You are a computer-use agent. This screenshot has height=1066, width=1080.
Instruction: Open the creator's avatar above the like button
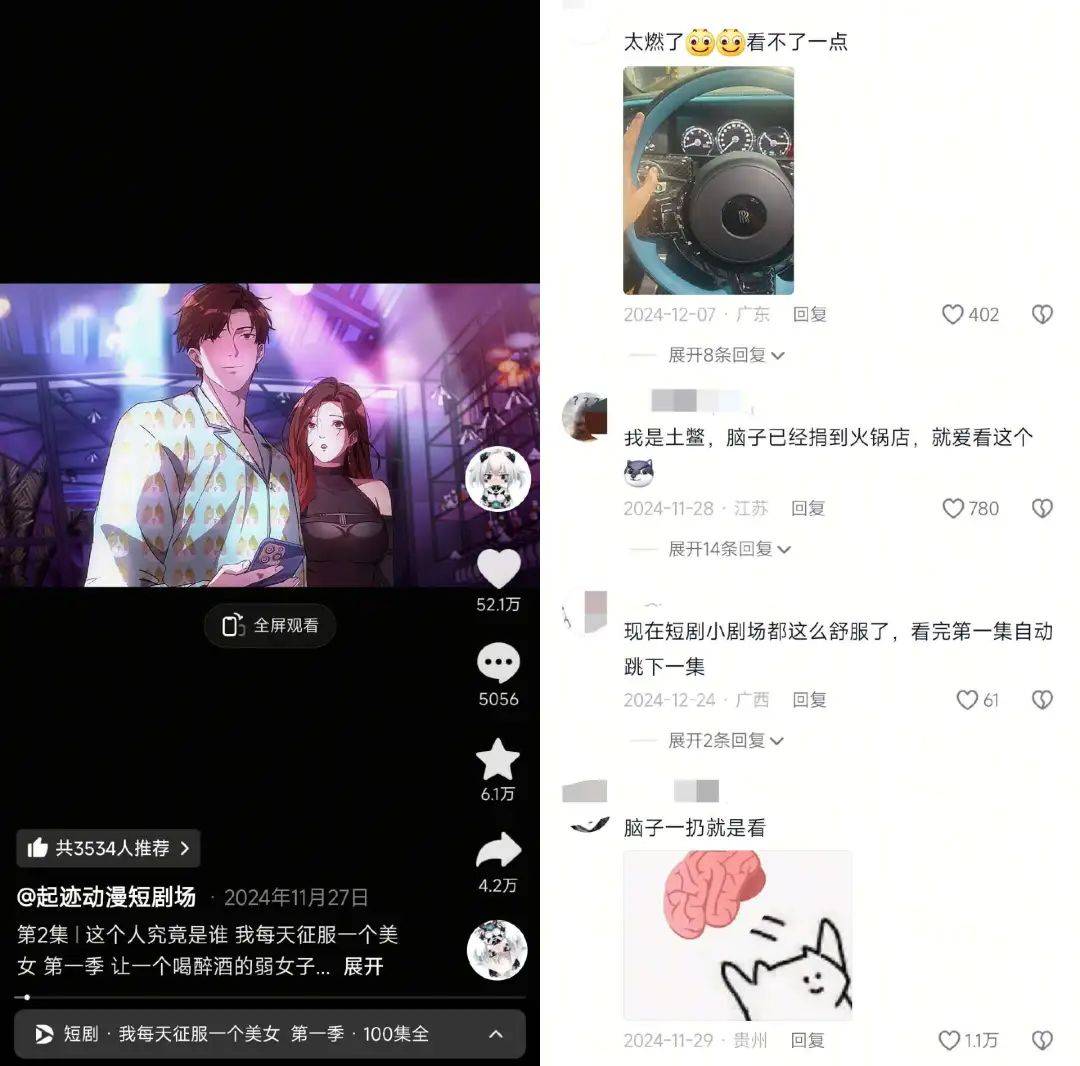coord(498,479)
